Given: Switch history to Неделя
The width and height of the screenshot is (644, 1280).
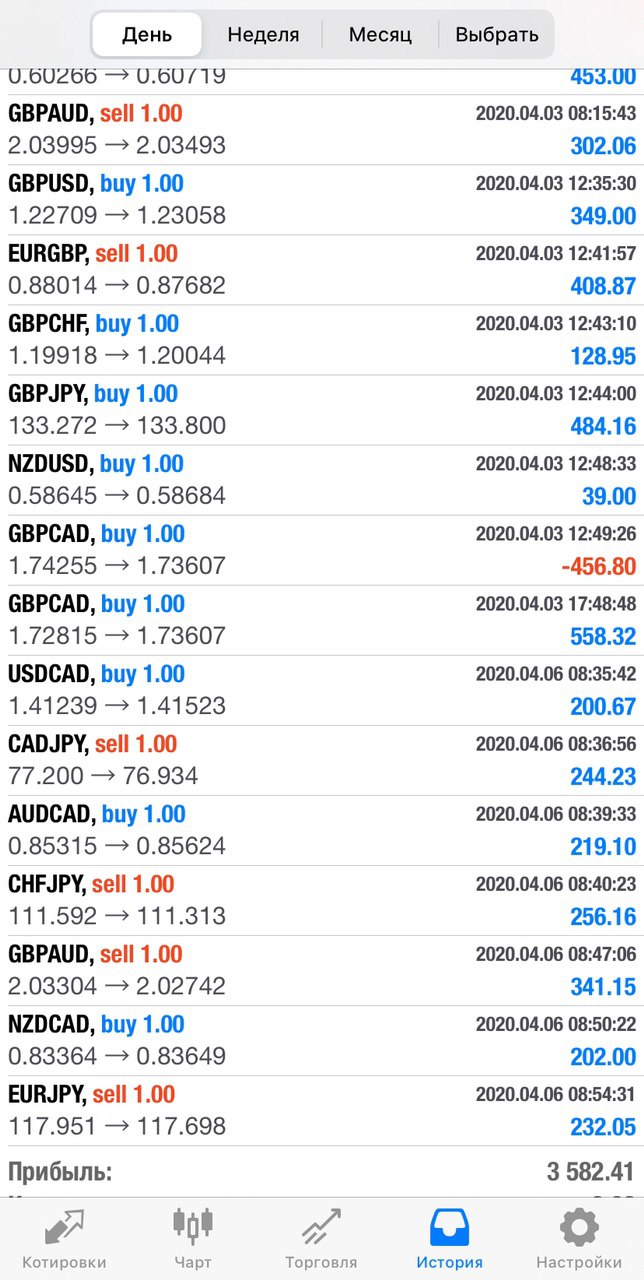Looking at the screenshot, I should [x=263, y=35].
